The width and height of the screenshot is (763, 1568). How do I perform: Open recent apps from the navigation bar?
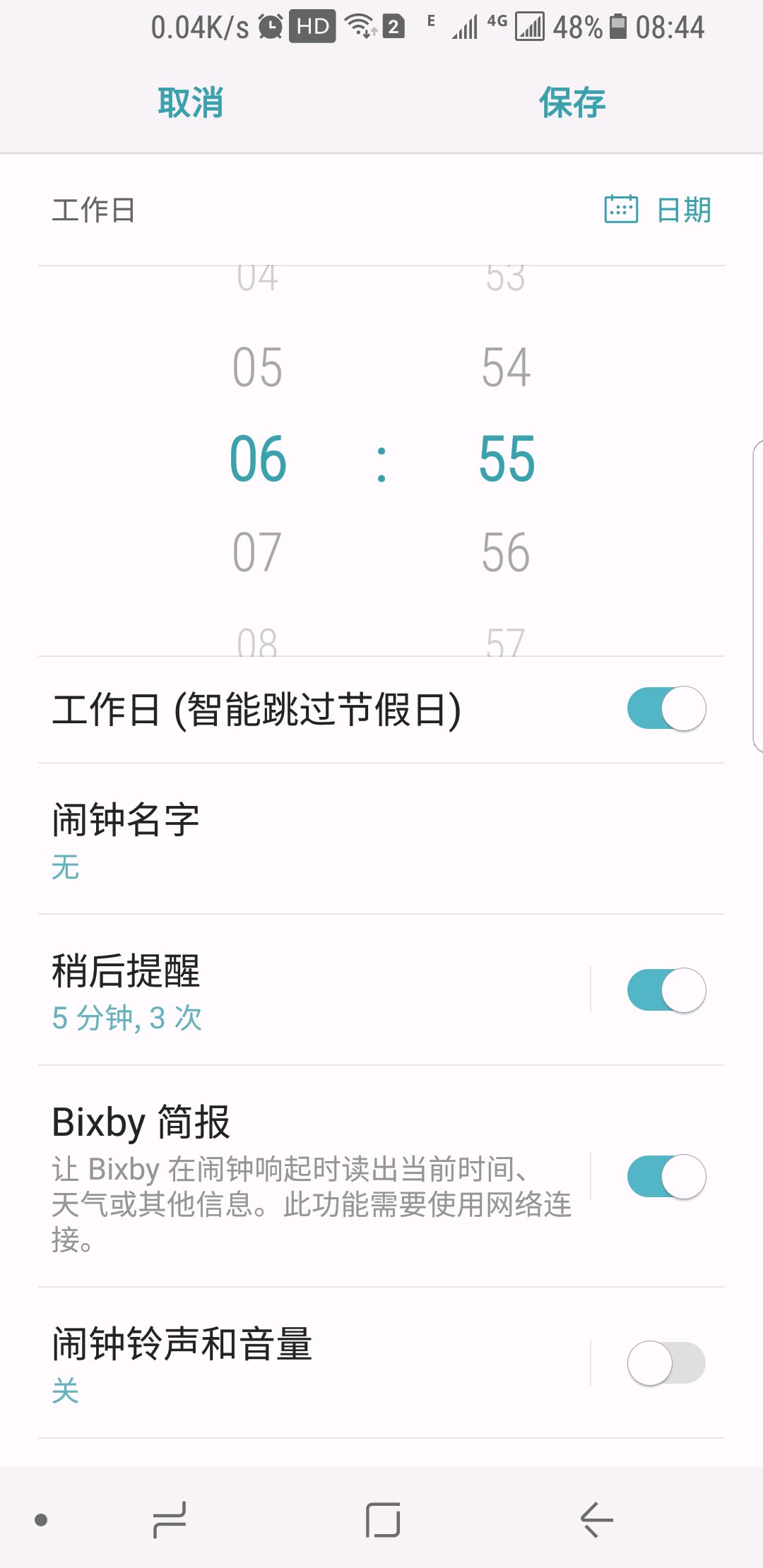tap(170, 1519)
